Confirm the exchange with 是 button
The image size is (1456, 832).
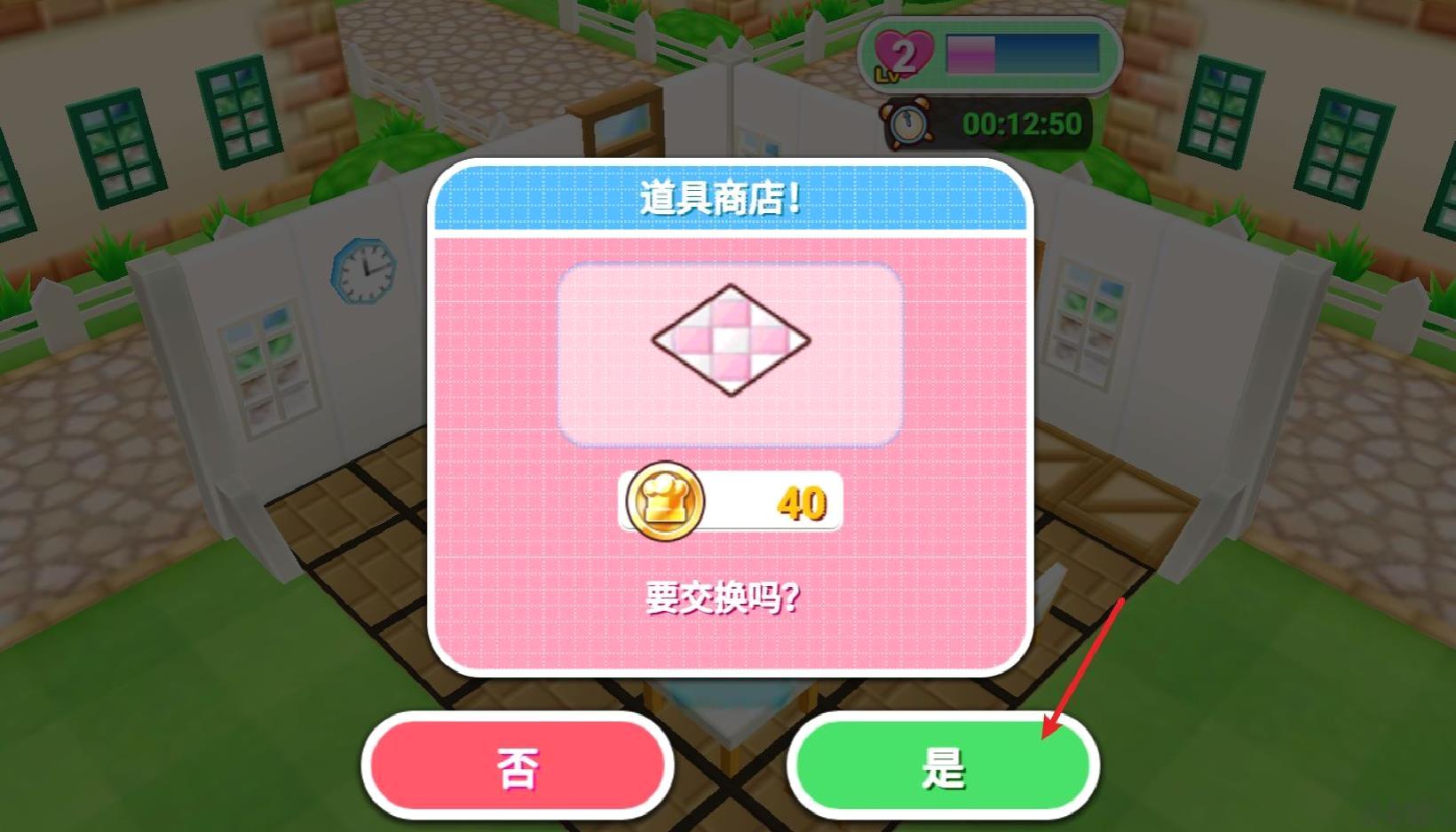pos(943,767)
